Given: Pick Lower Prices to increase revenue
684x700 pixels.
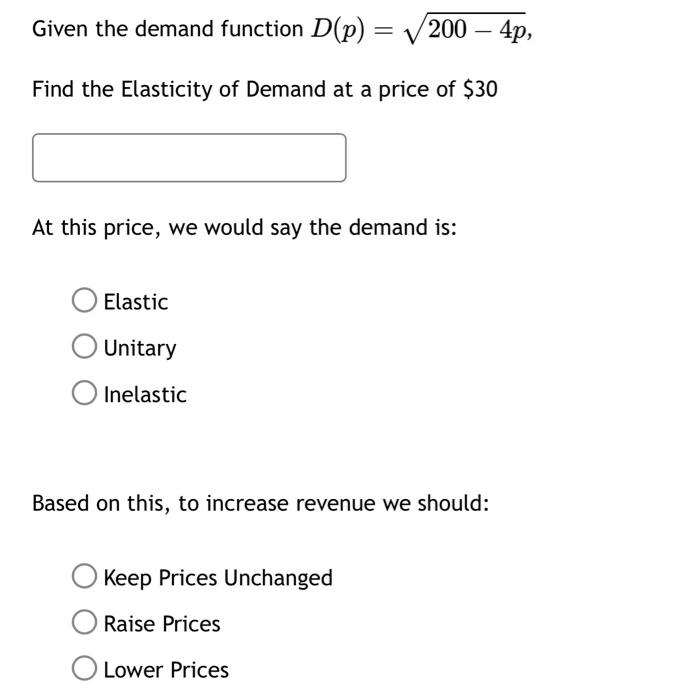Looking at the screenshot, I should pyautogui.click(x=84, y=668).
